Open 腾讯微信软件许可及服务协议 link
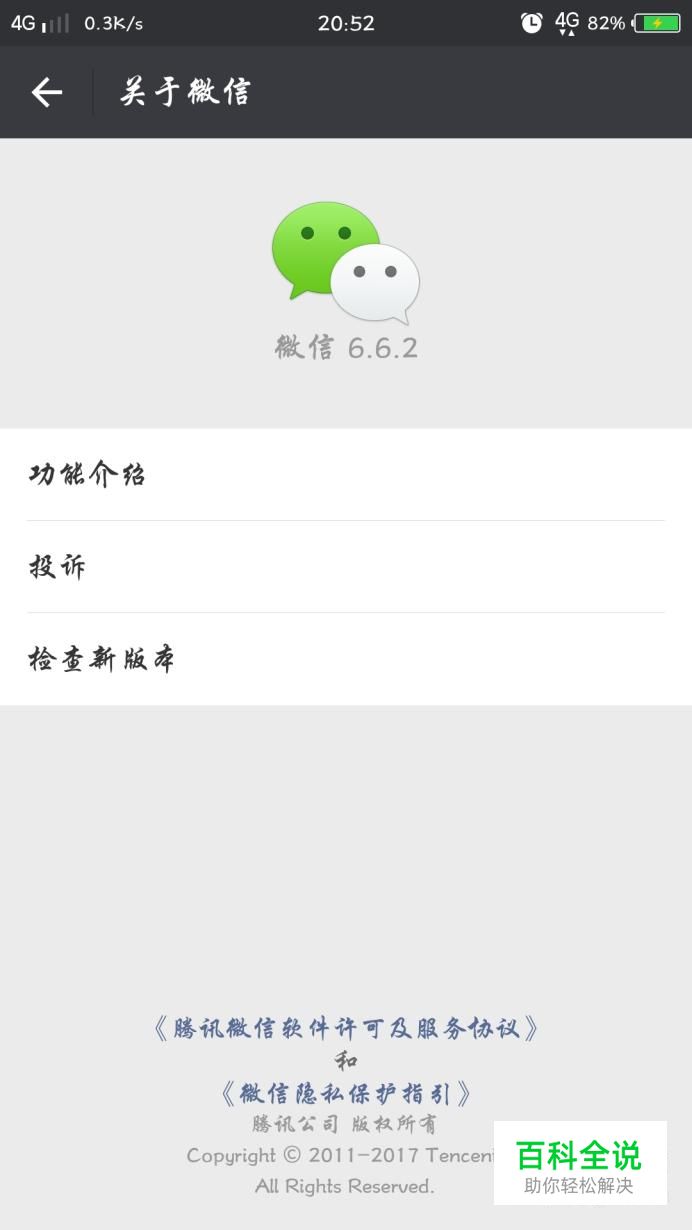 point(346,1028)
